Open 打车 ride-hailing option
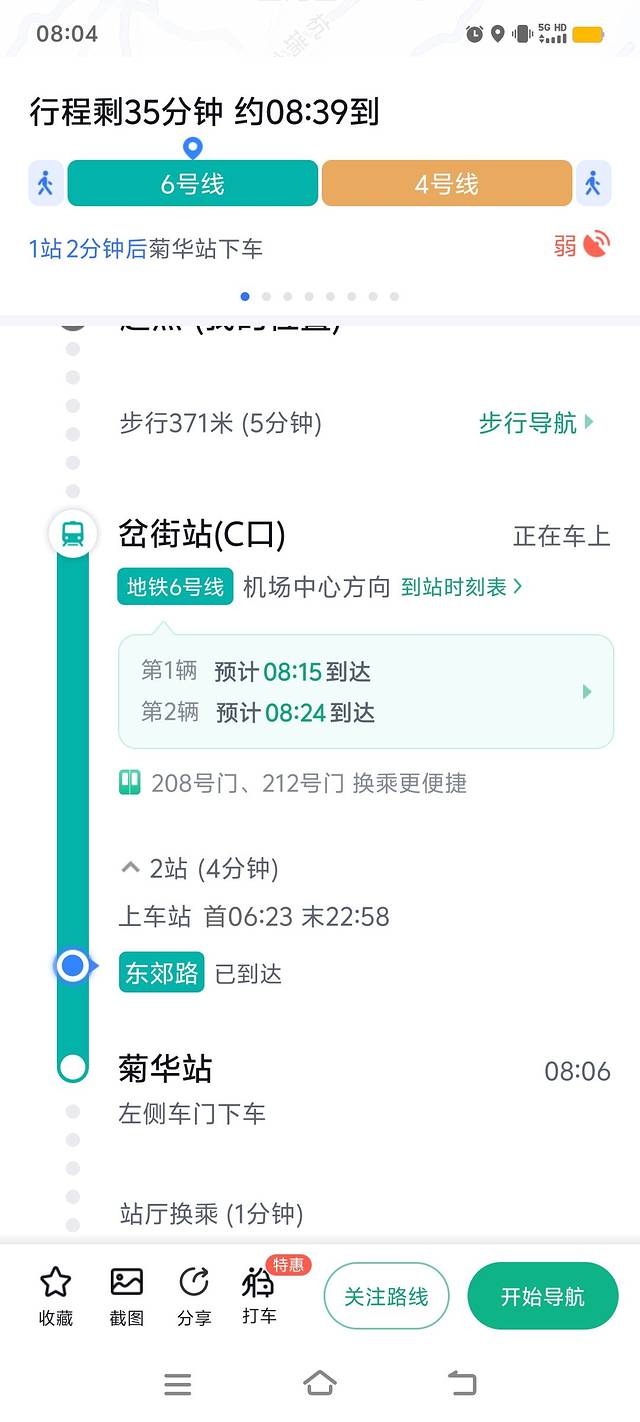The width and height of the screenshot is (640, 1422). [259, 1296]
